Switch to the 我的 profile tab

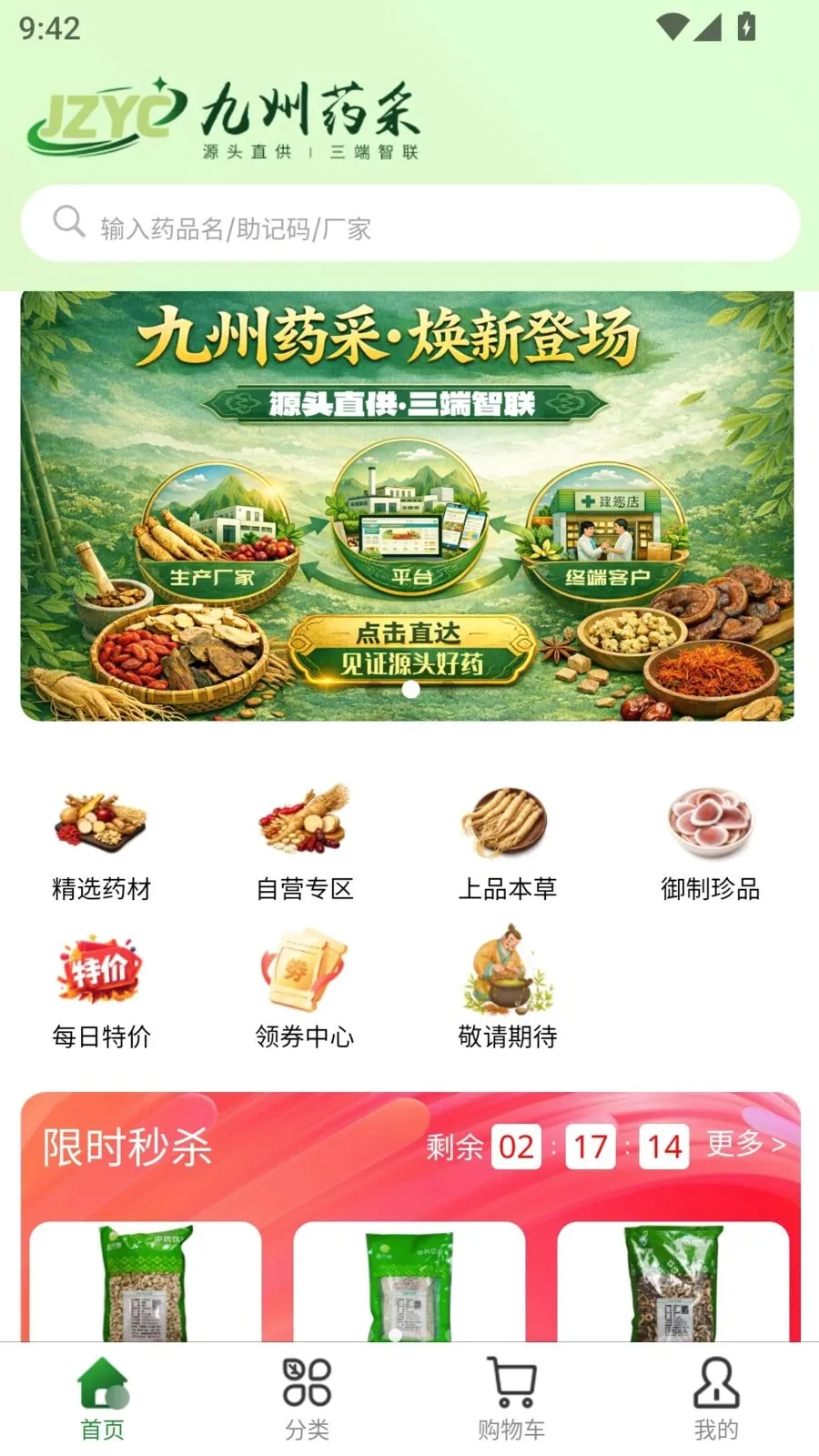[716, 1400]
